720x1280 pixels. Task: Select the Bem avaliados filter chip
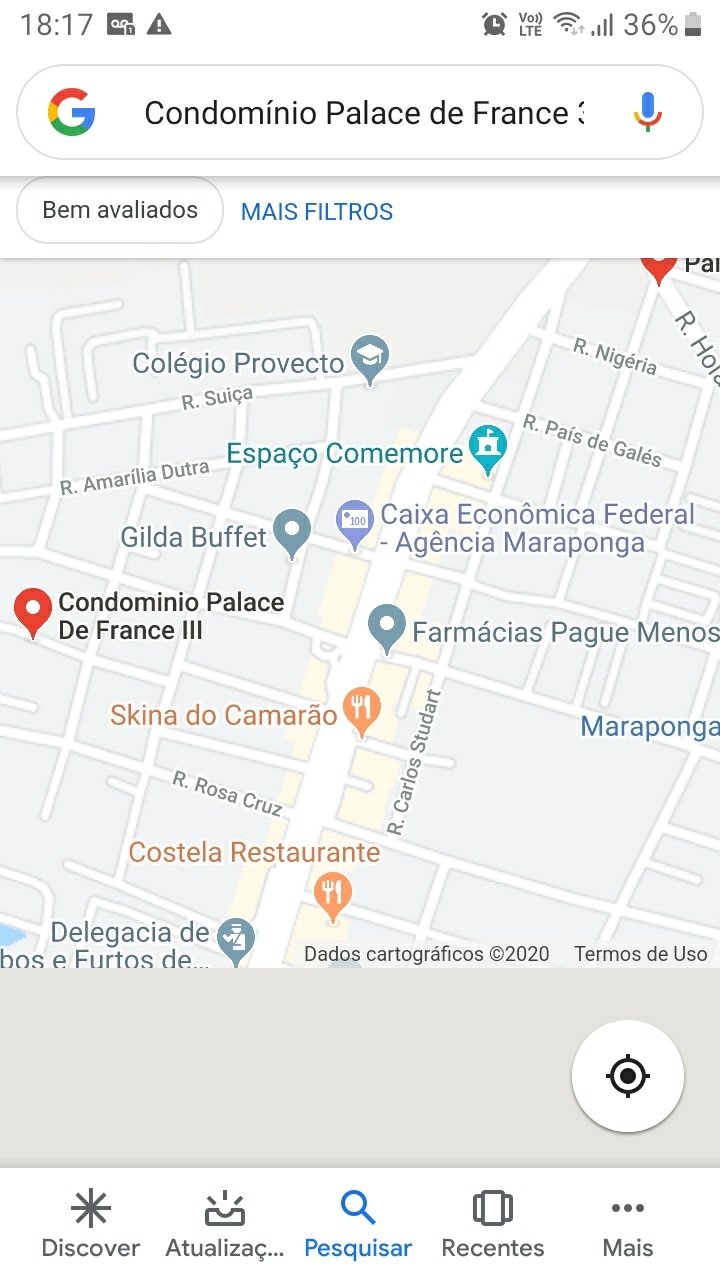pyautogui.click(x=120, y=211)
